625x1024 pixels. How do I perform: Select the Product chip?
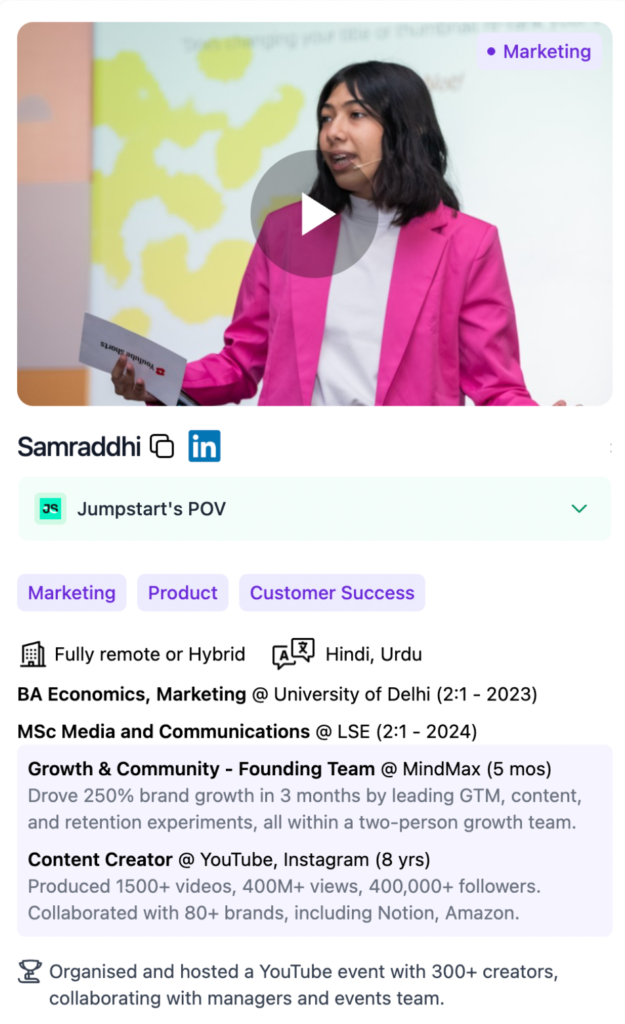183,593
